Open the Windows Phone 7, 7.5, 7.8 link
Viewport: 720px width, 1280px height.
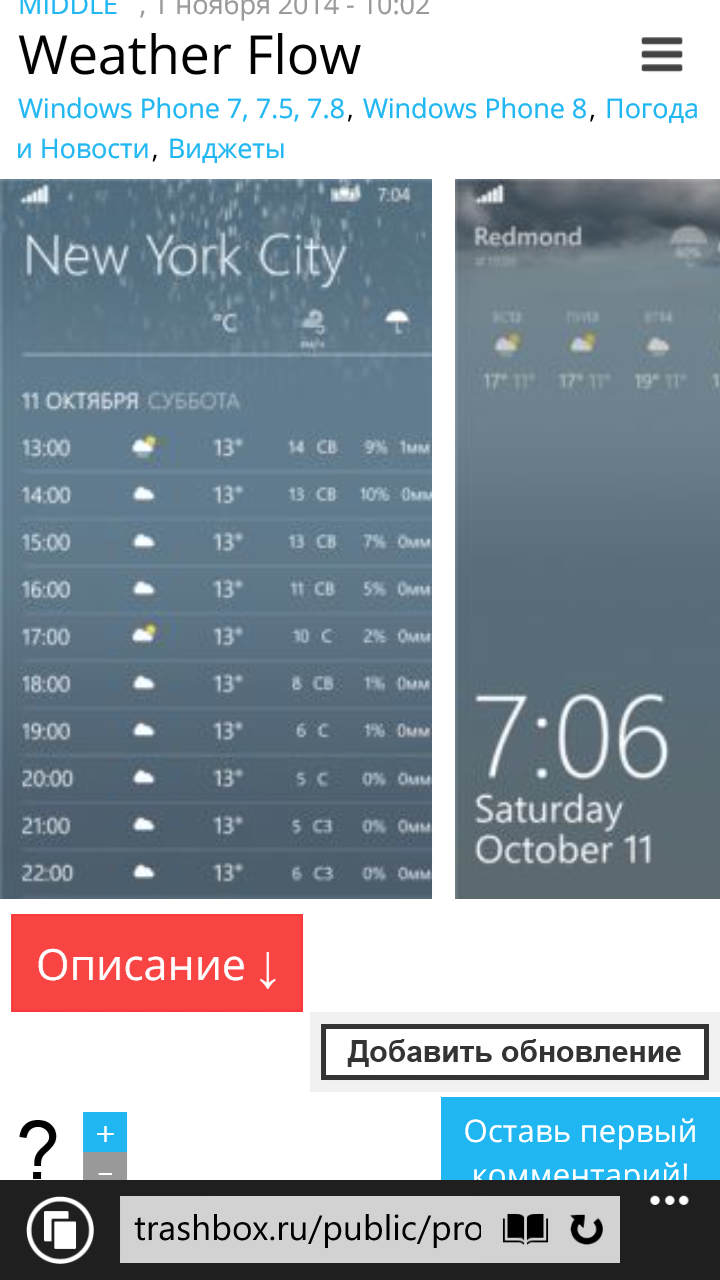(182, 109)
